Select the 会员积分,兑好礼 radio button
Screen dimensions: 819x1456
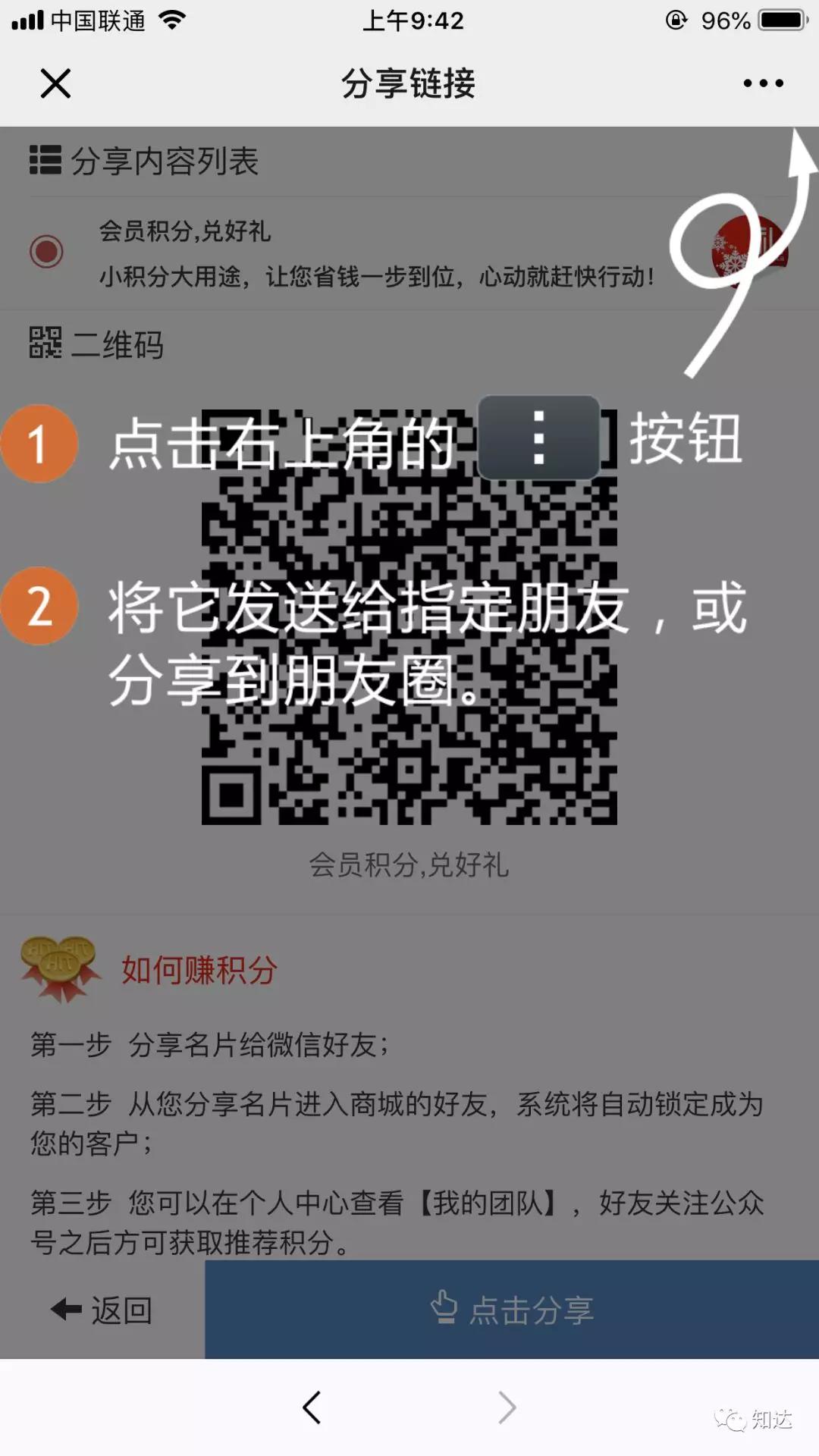point(46,252)
